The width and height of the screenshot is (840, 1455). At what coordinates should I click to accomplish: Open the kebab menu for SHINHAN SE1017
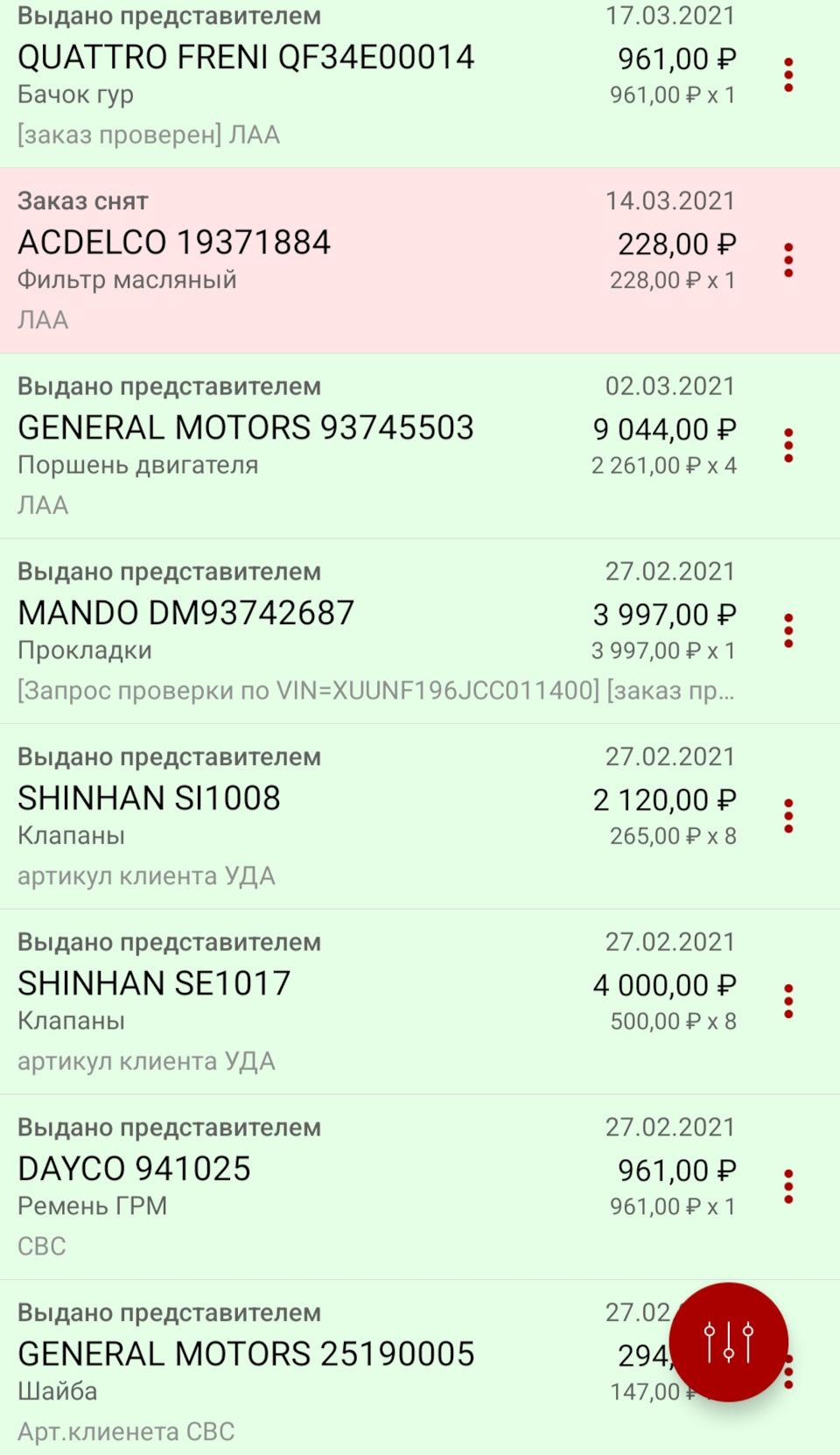point(788,1002)
